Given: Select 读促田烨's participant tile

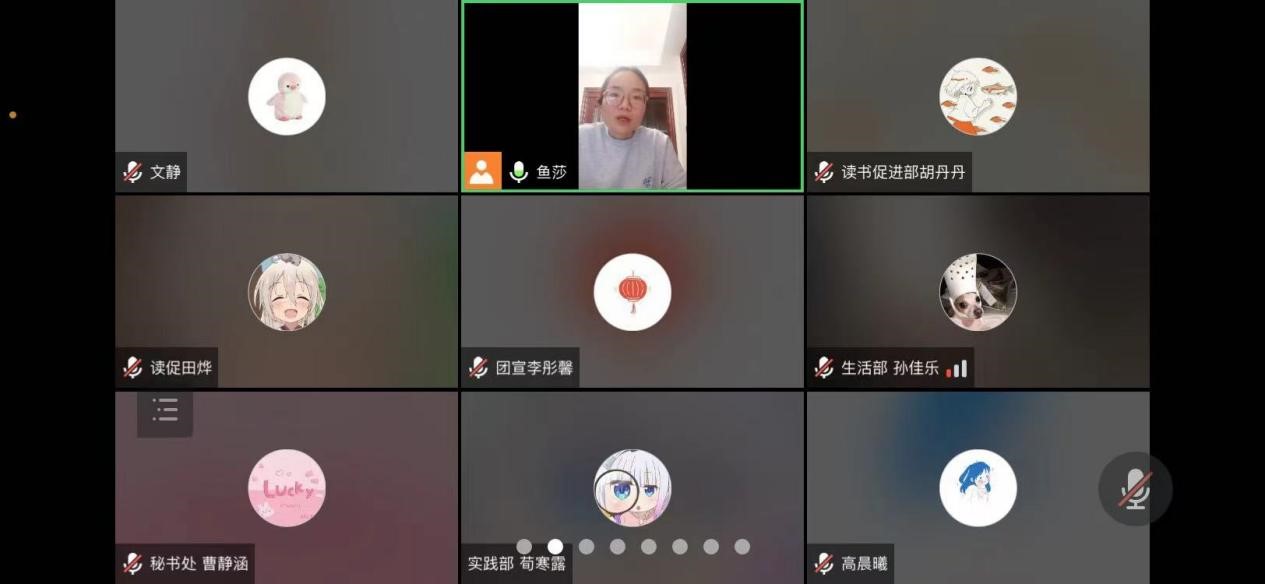Looking at the screenshot, I should [286, 291].
